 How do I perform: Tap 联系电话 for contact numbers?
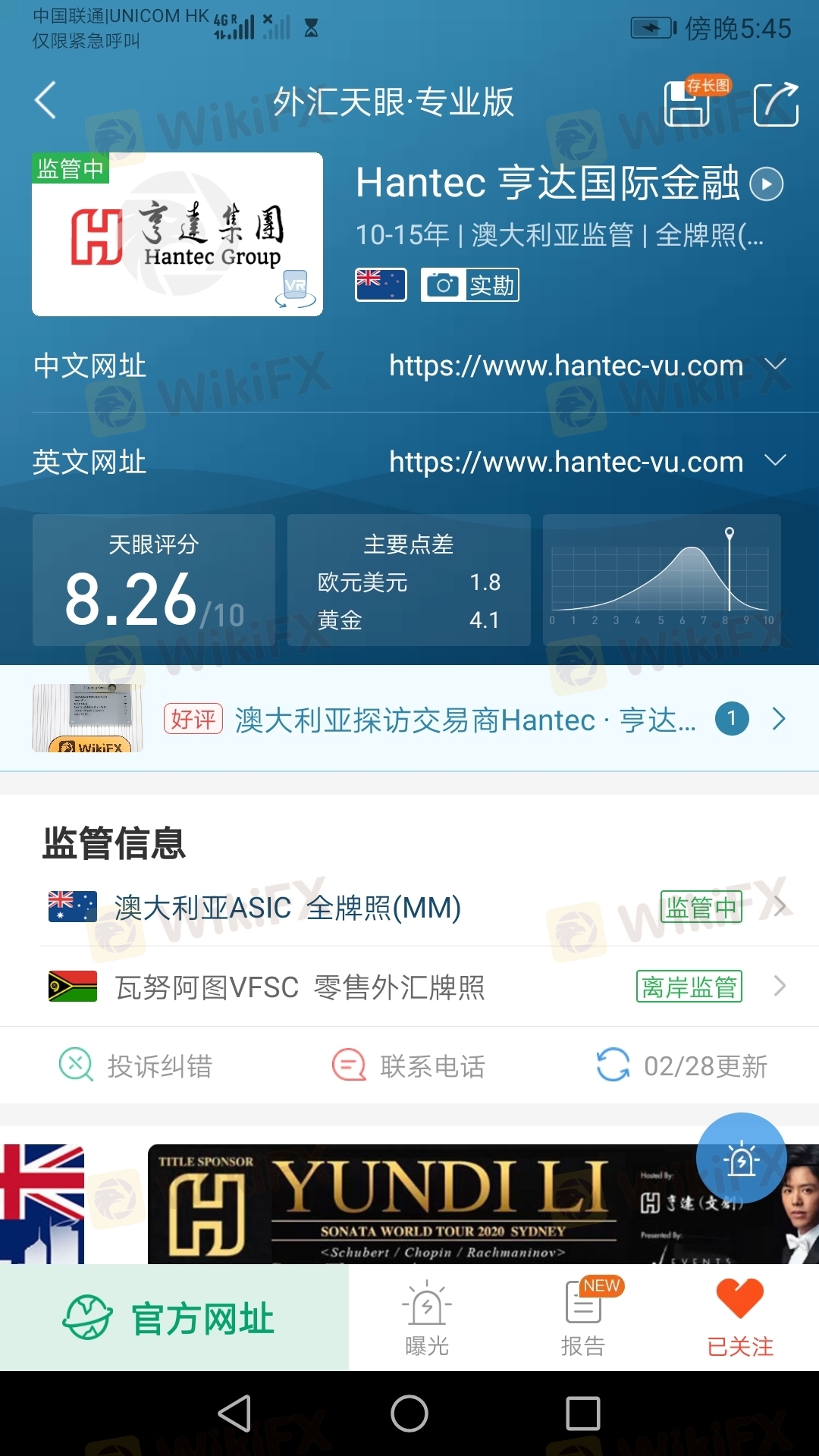(x=409, y=1066)
